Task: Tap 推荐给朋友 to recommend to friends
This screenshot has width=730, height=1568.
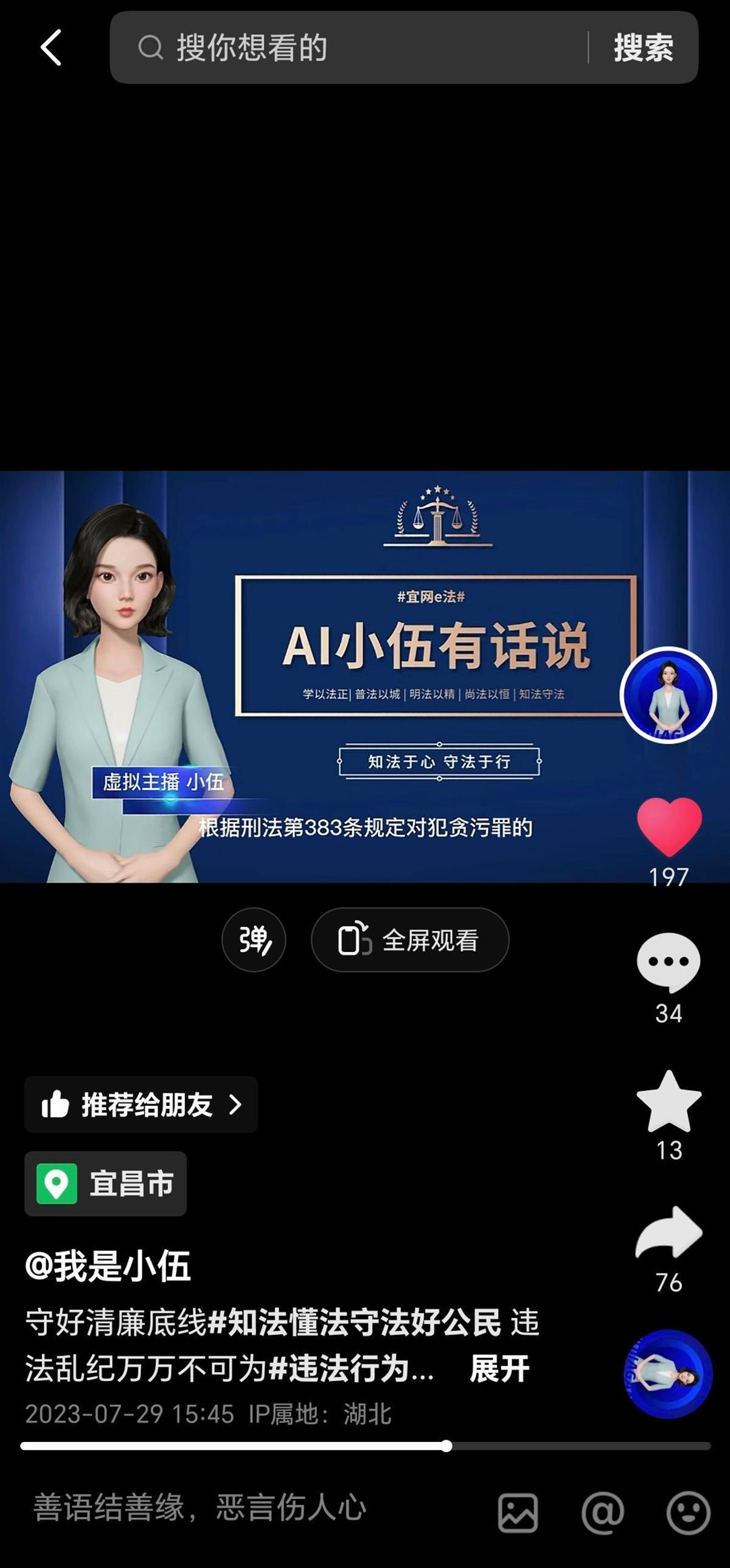Action: tap(141, 1104)
